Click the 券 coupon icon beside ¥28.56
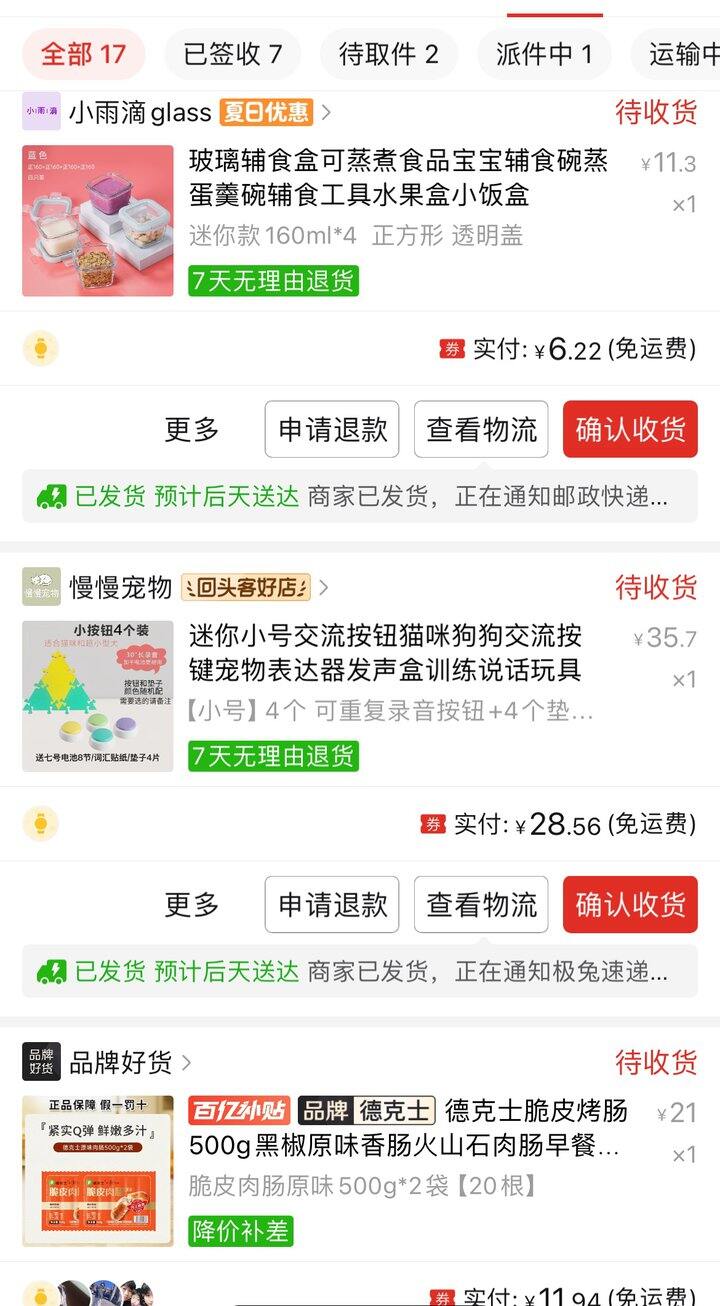Screen dimensions: 720x1306 [x=430, y=826]
